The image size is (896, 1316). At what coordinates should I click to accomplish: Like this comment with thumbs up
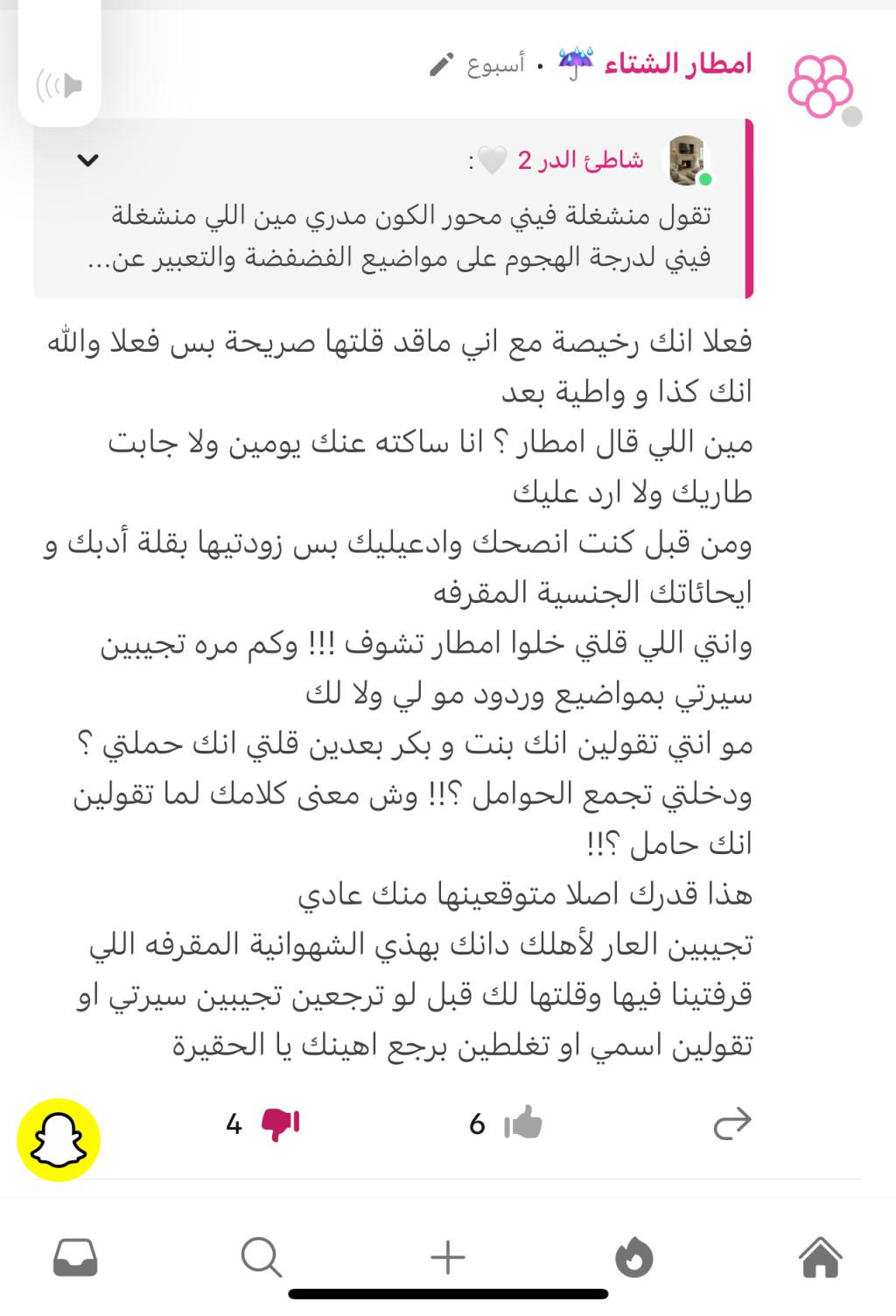pos(523,1123)
